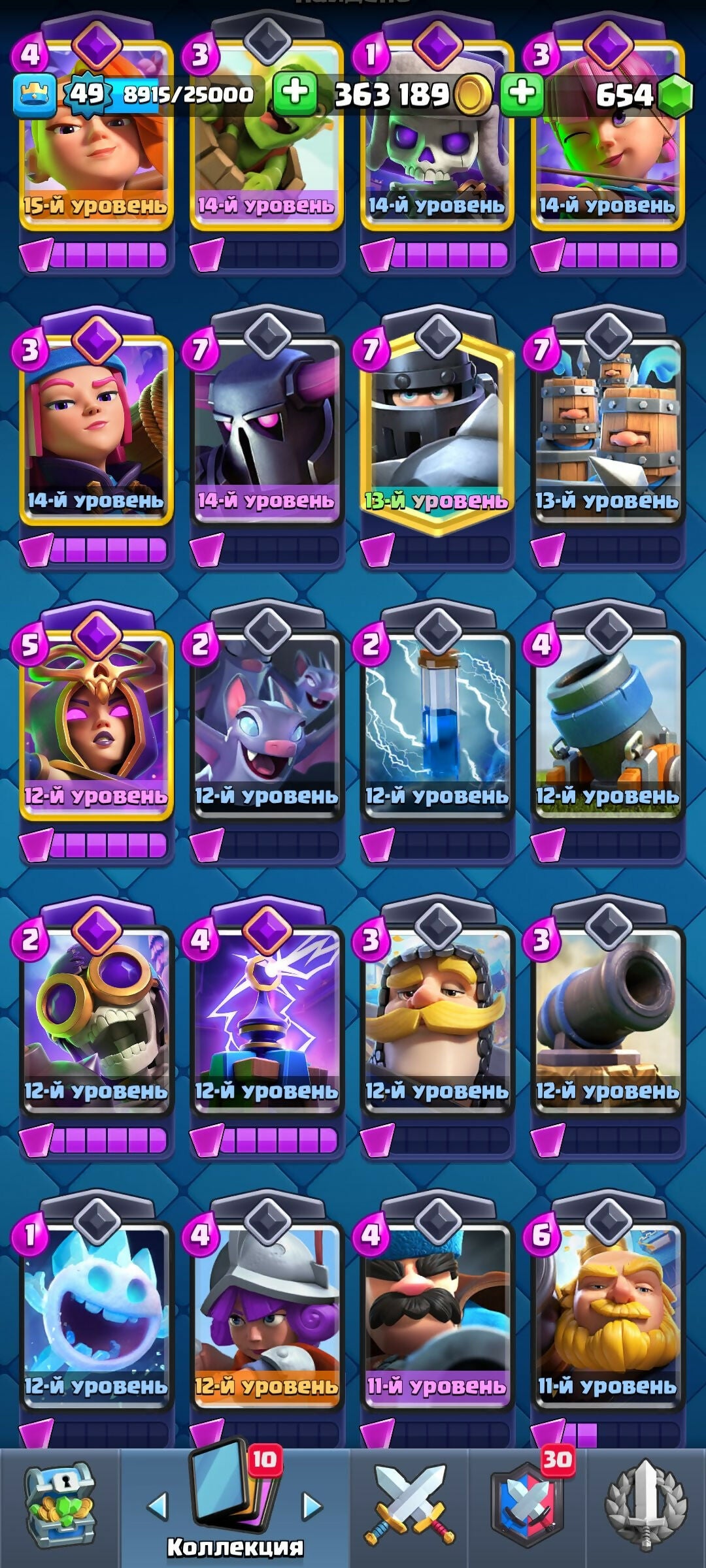The width and height of the screenshot is (706, 1568).
Task: Tap the green plus to add gold
Action: pos(295,92)
